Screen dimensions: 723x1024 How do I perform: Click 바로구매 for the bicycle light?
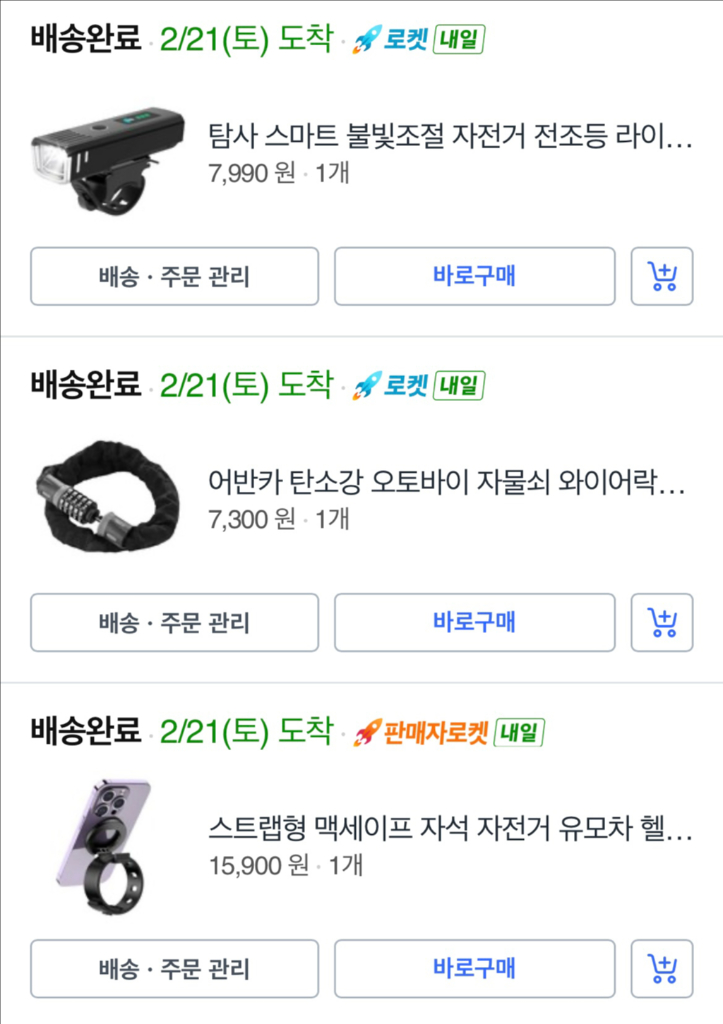[474, 277]
